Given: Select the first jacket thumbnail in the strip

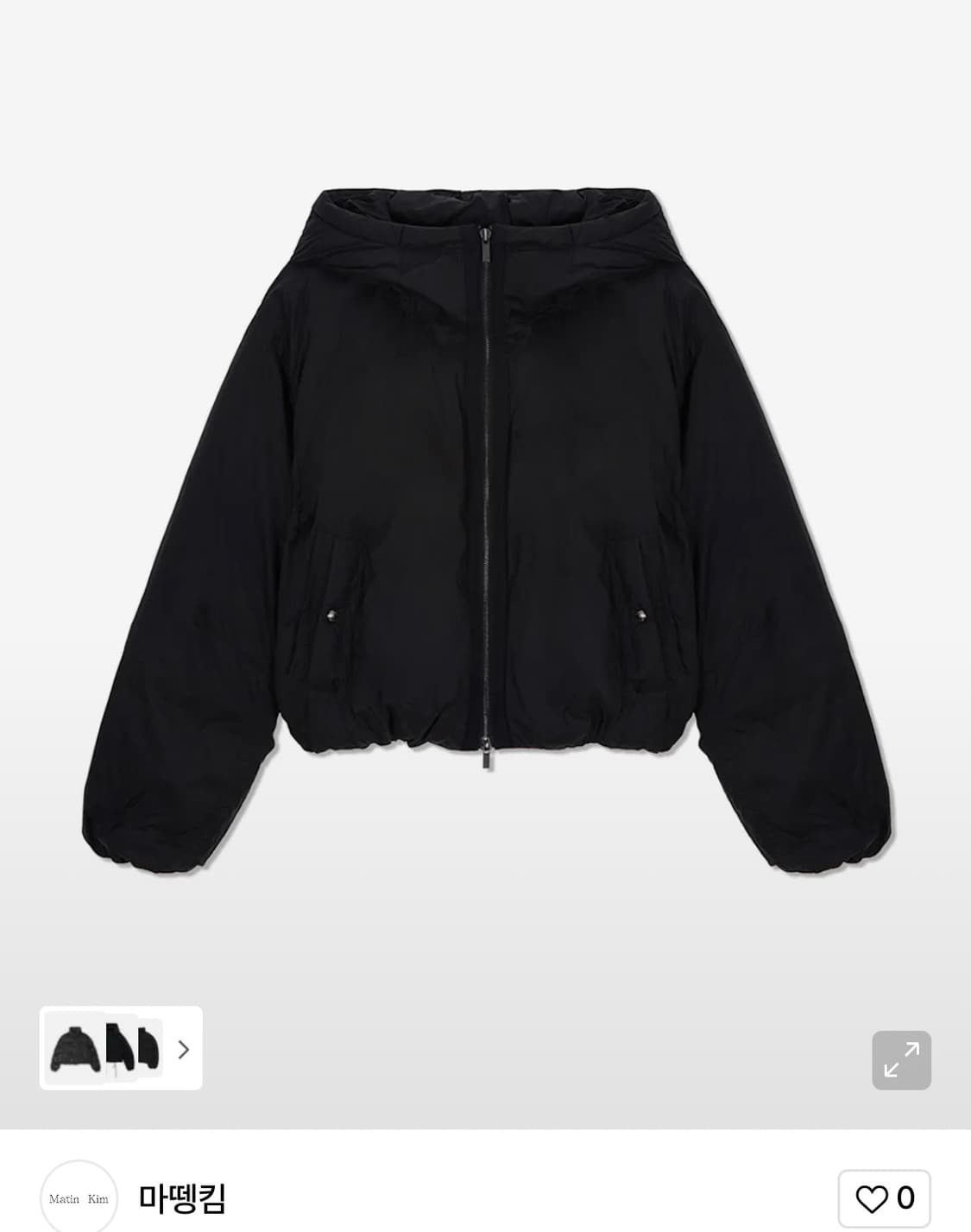Looking at the screenshot, I should (x=73, y=1050).
